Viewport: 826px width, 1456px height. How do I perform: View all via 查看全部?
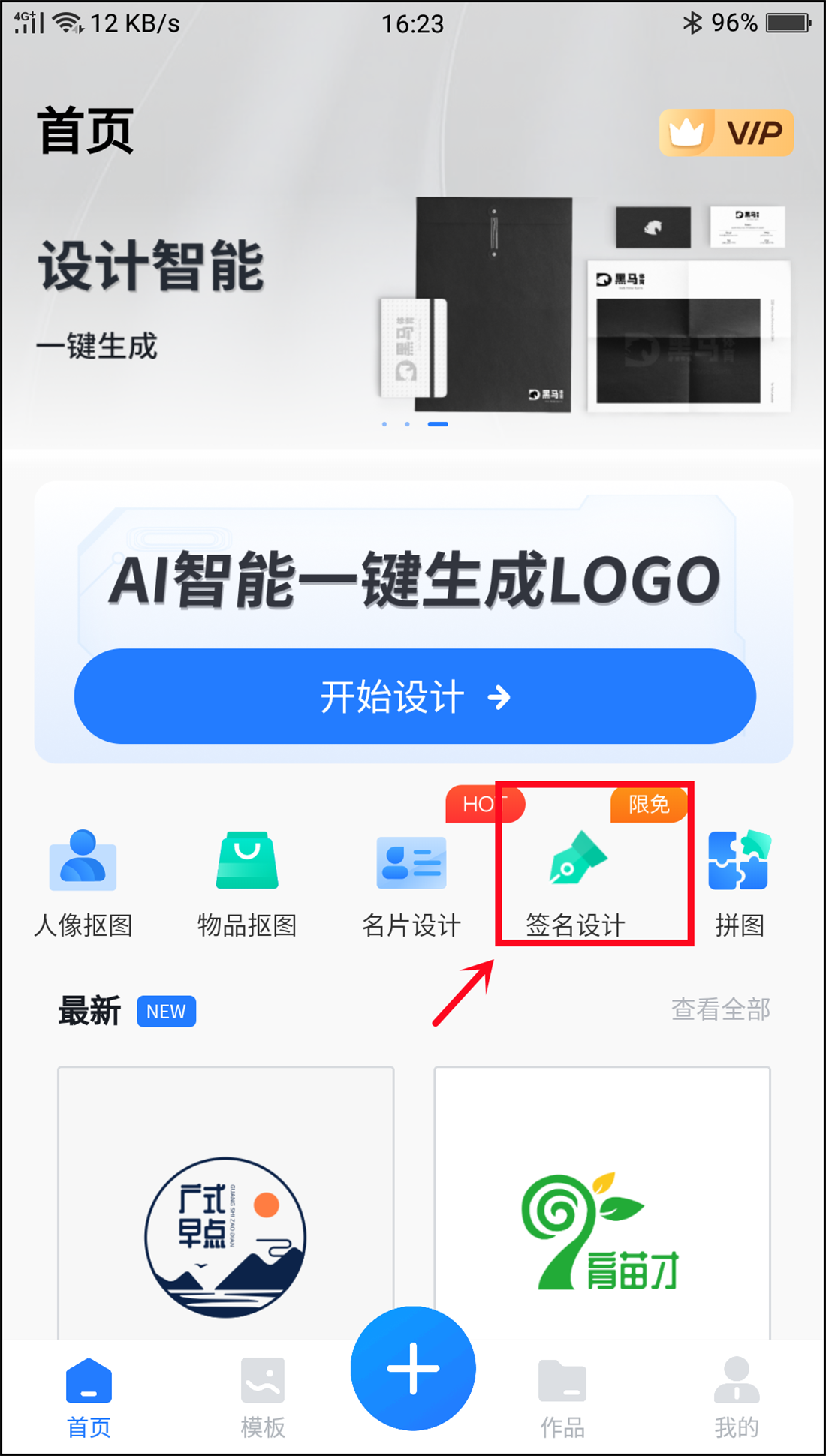point(721,1009)
